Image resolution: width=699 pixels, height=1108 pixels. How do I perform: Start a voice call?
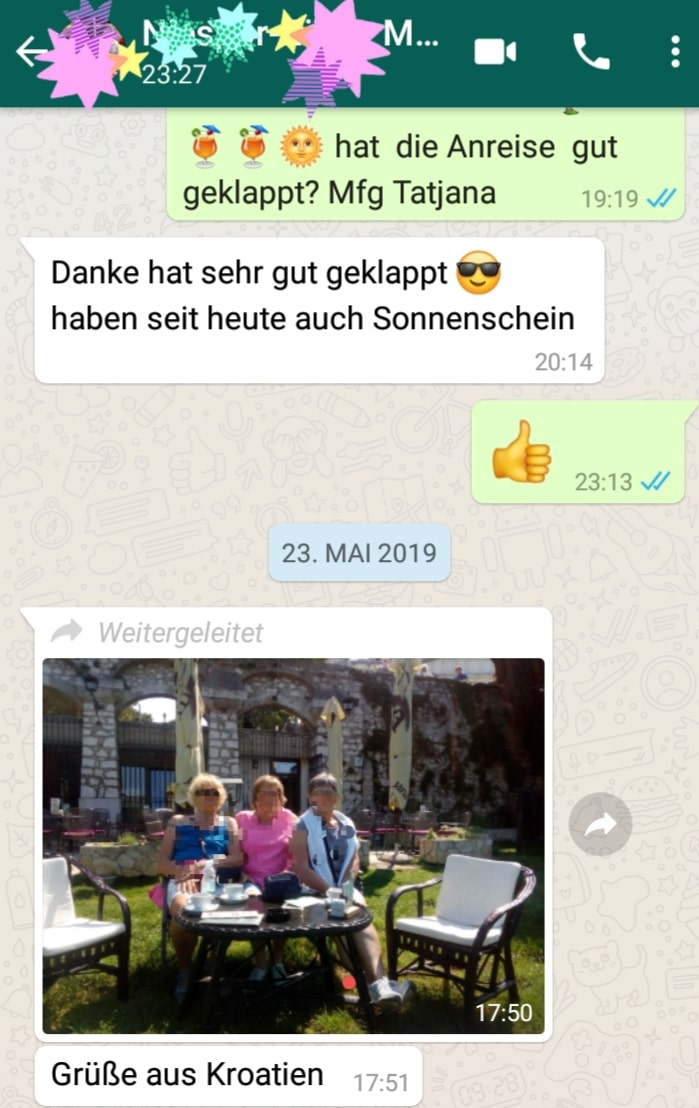tap(590, 52)
